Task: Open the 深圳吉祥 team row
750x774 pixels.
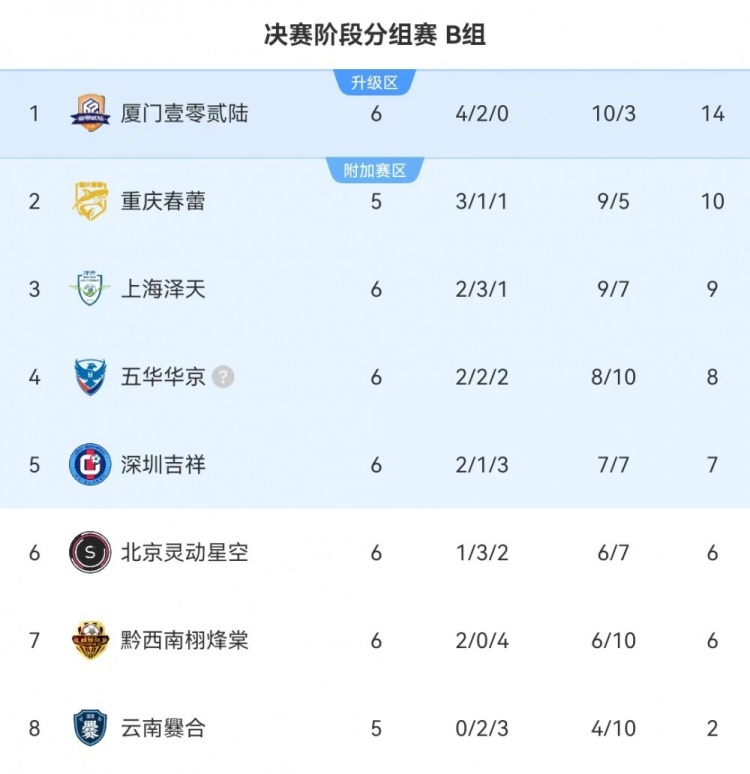Action: pos(162,465)
